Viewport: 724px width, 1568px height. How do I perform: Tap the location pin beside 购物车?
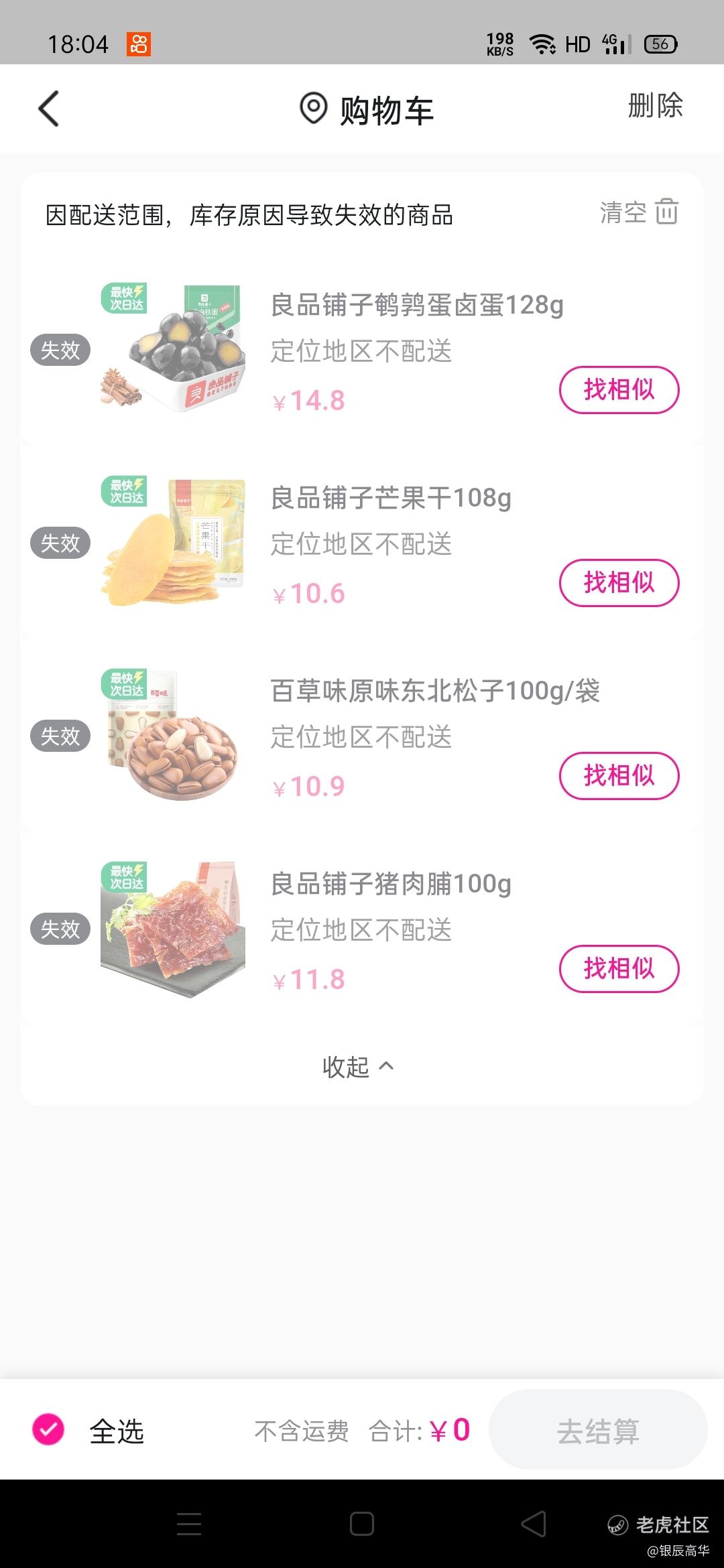point(312,109)
